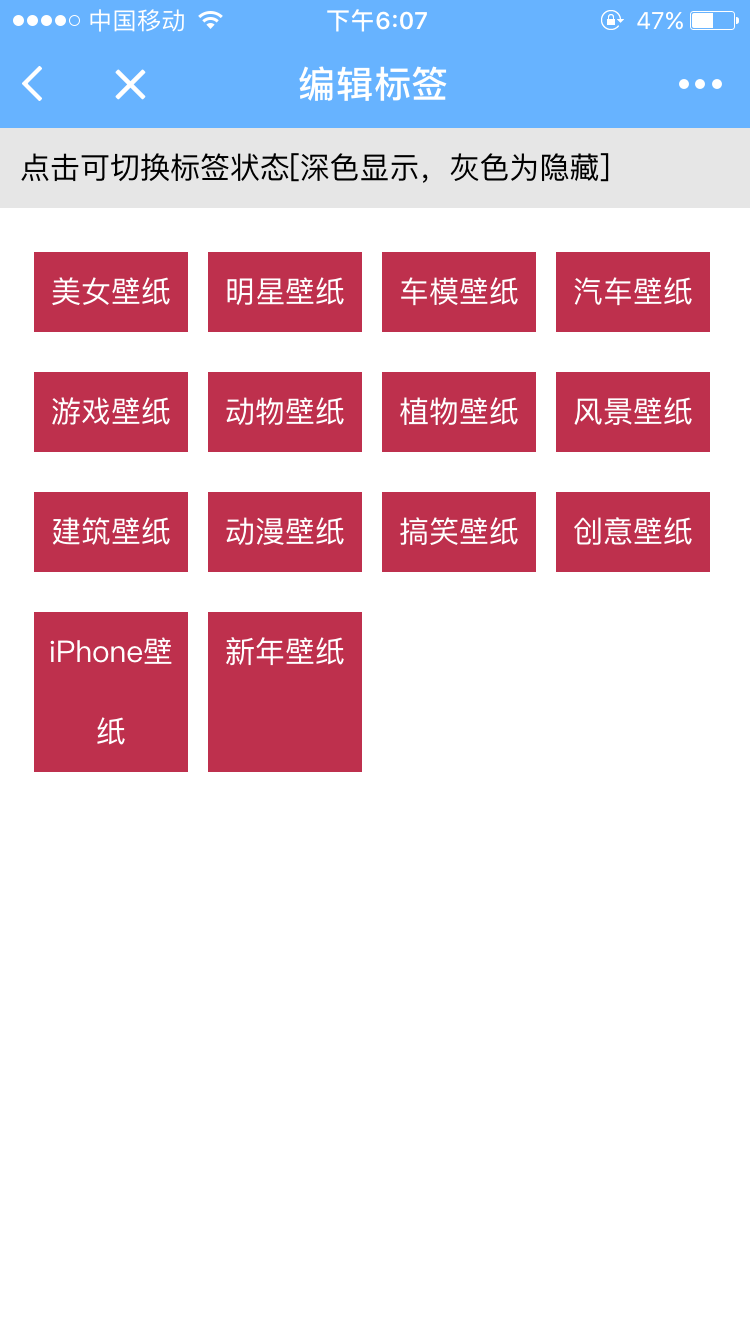Toggle the 创意壁纸 tag
750x1334 pixels.
(633, 532)
